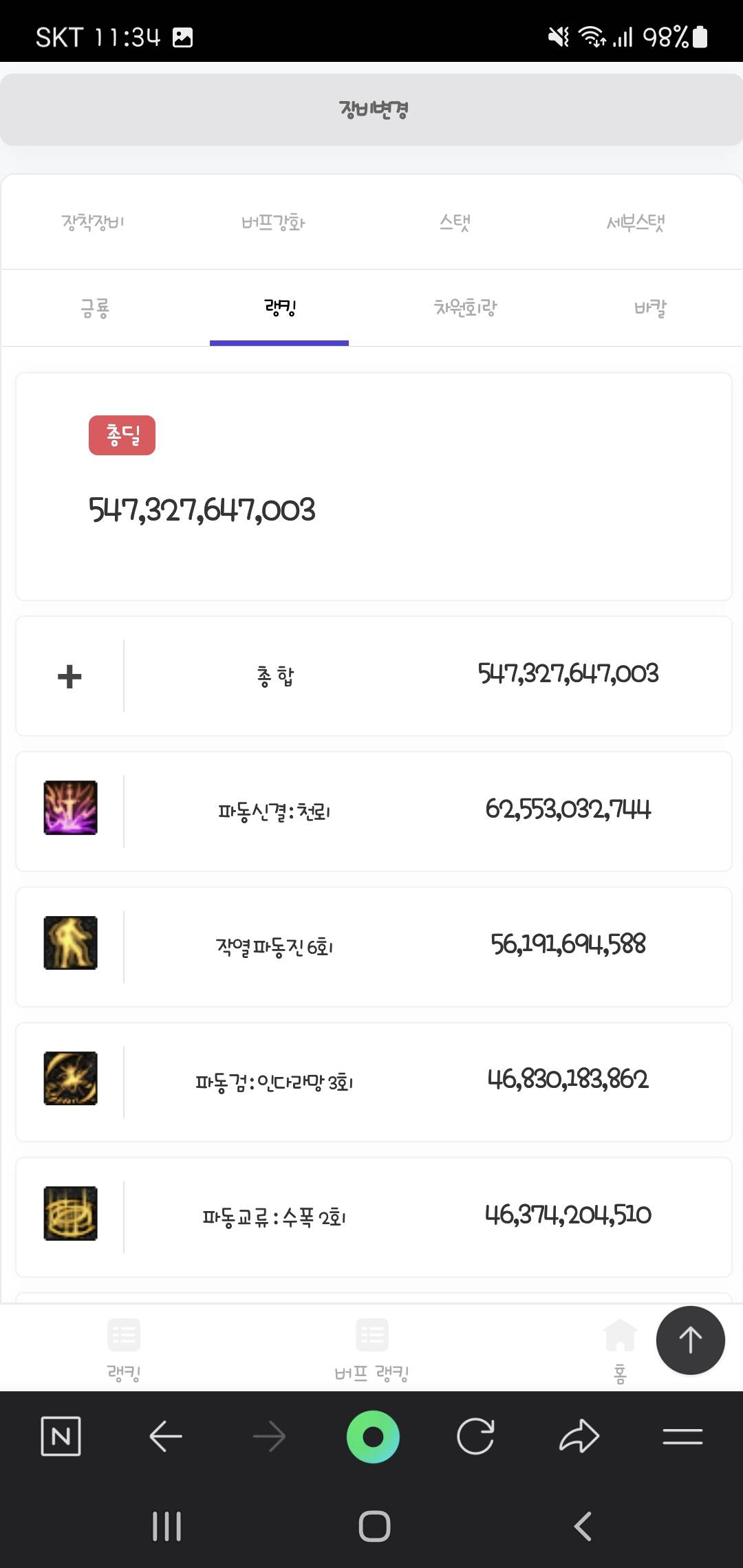Viewport: 743px width, 1568px height.
Task: Open the Naver N home button
Action: click(61, 1437)
